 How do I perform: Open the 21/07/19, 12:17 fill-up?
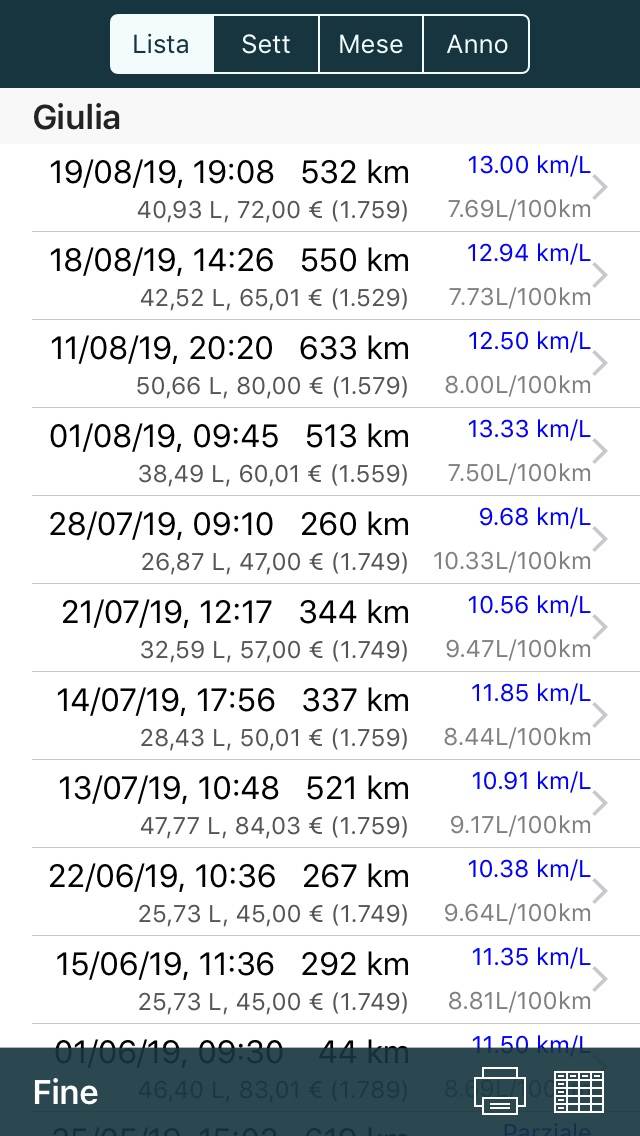(320, 628)
